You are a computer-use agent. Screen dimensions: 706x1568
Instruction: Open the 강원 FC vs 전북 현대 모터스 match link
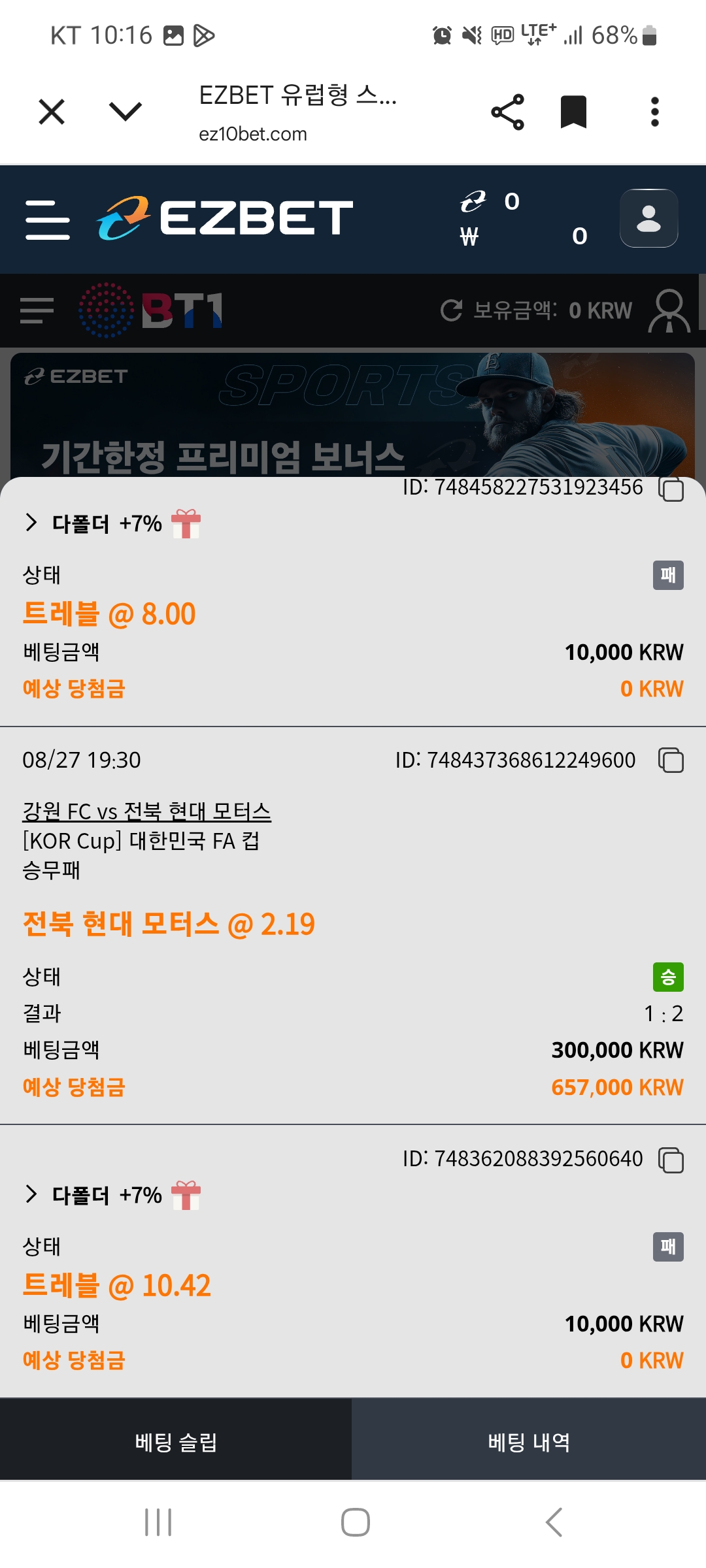(x=146, y=811)
